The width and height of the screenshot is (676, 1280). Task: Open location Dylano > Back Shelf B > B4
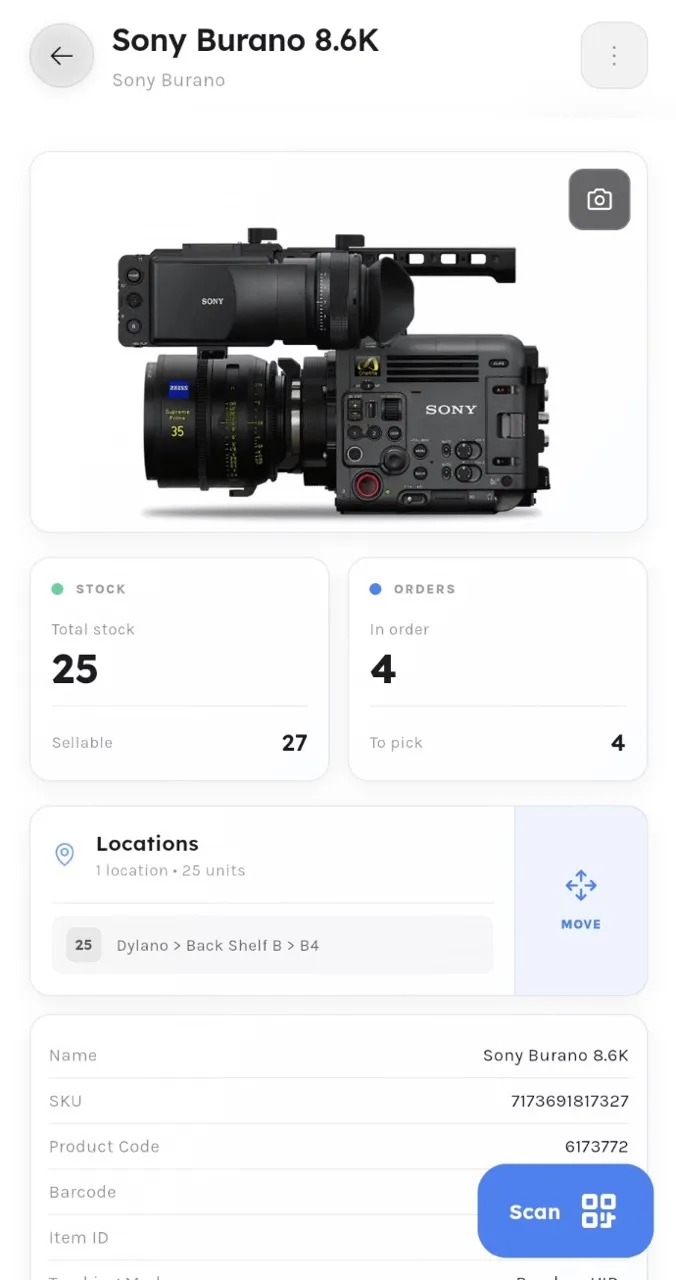[x=272, y=945]
